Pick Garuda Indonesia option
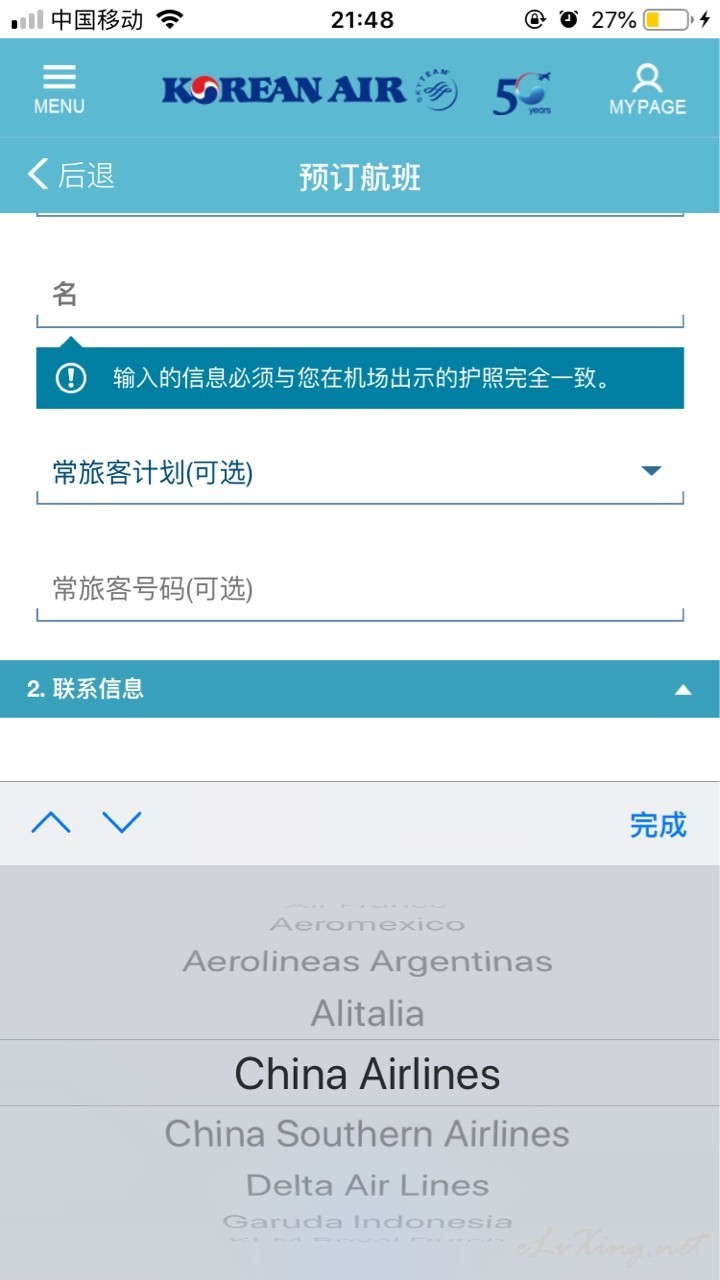 pyautogui.click(x=367, y=1221)
